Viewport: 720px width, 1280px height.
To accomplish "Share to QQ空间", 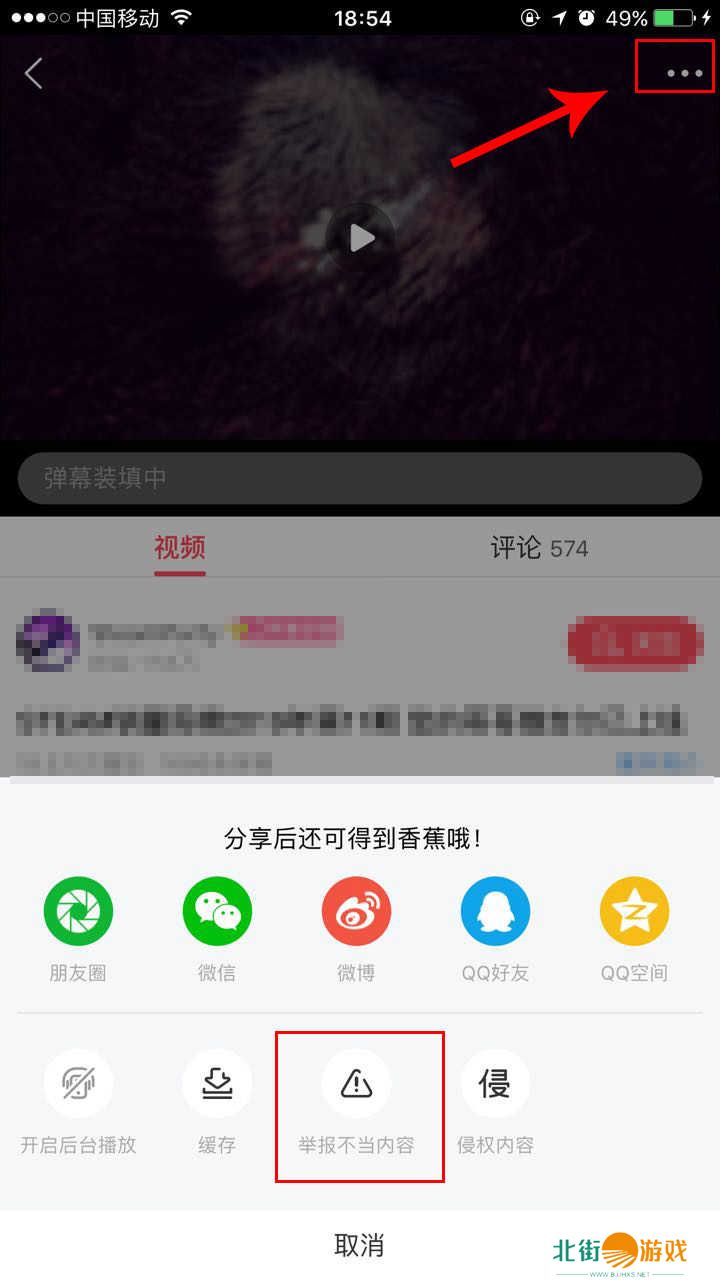I will [634, 912].
